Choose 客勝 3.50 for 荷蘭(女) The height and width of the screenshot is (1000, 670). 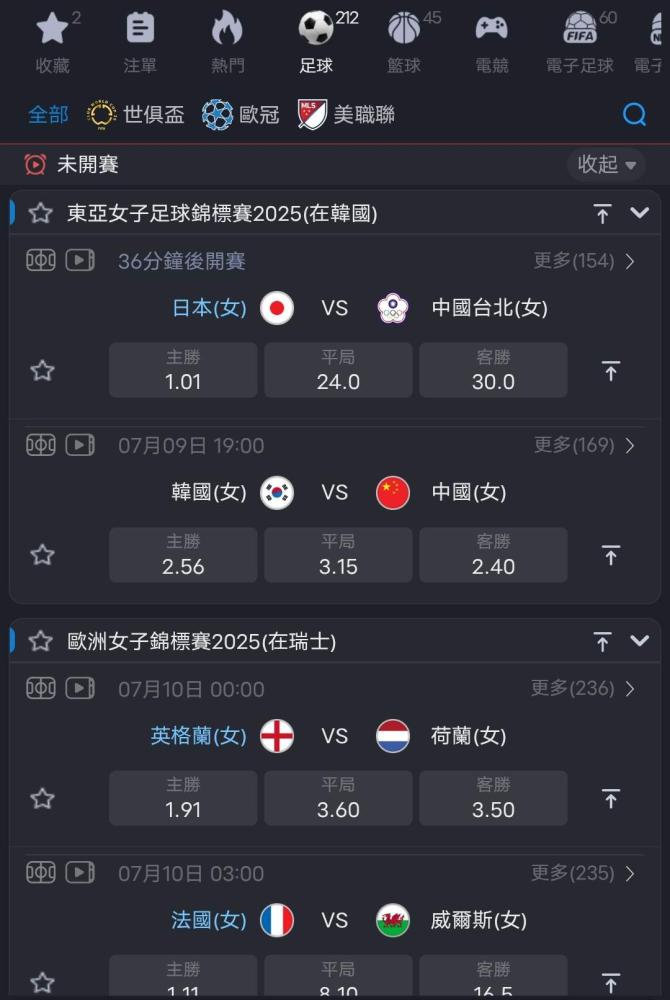[493, 798]
